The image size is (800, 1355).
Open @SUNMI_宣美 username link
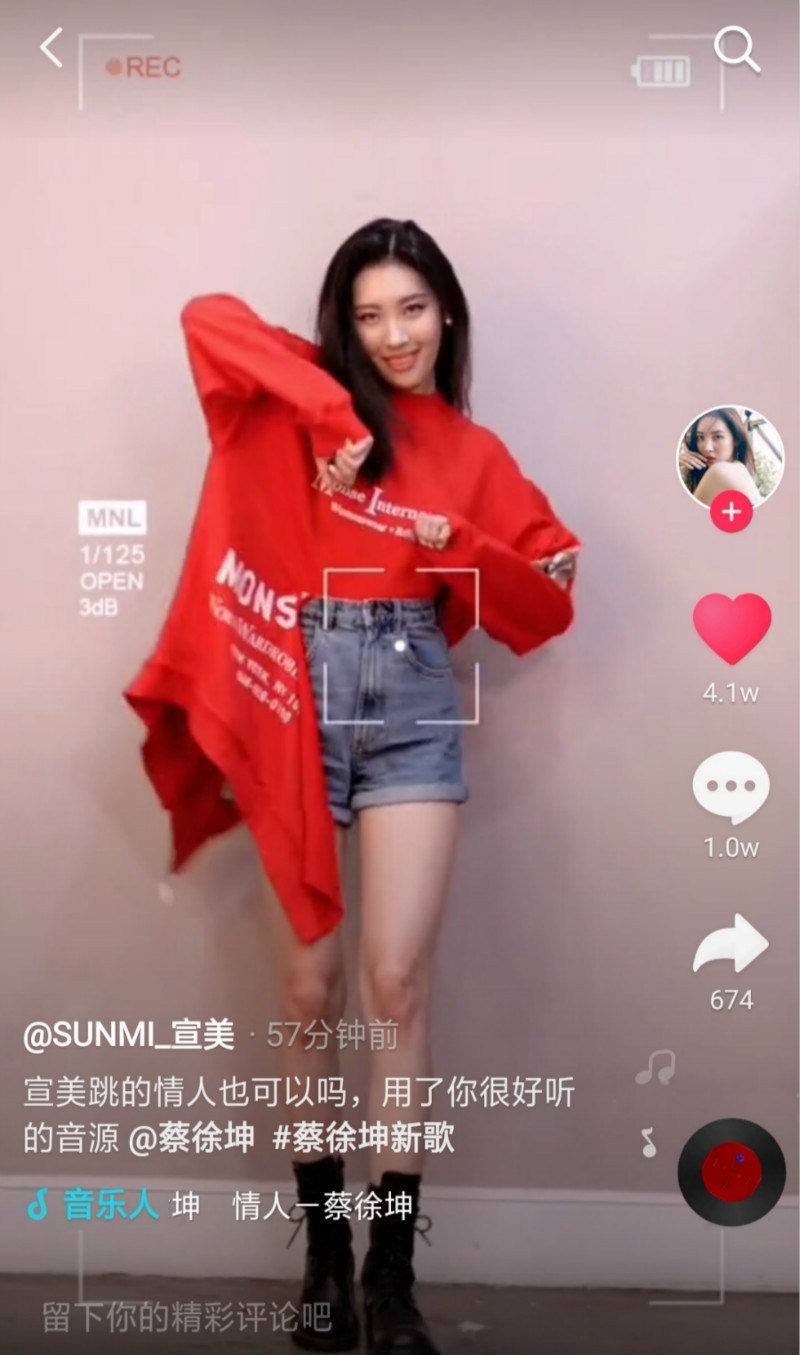129,1035
